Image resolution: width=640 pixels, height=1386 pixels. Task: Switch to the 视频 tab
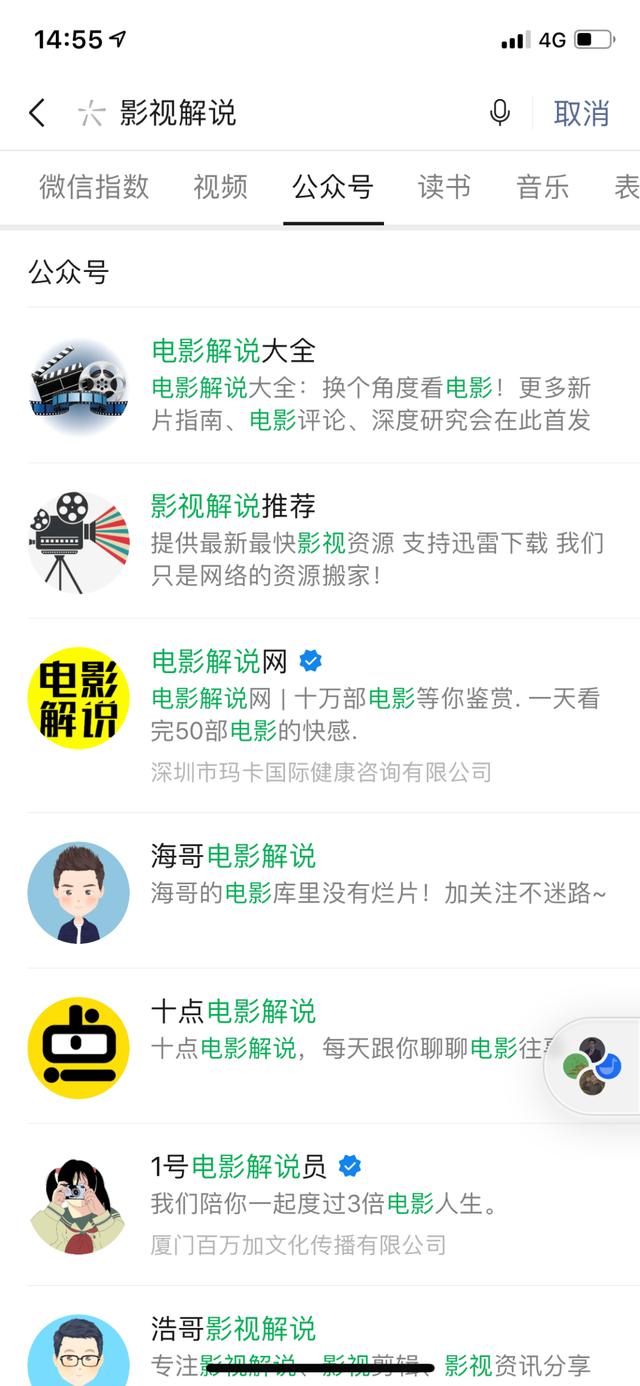pyautogui.click(x=220, y=187)
